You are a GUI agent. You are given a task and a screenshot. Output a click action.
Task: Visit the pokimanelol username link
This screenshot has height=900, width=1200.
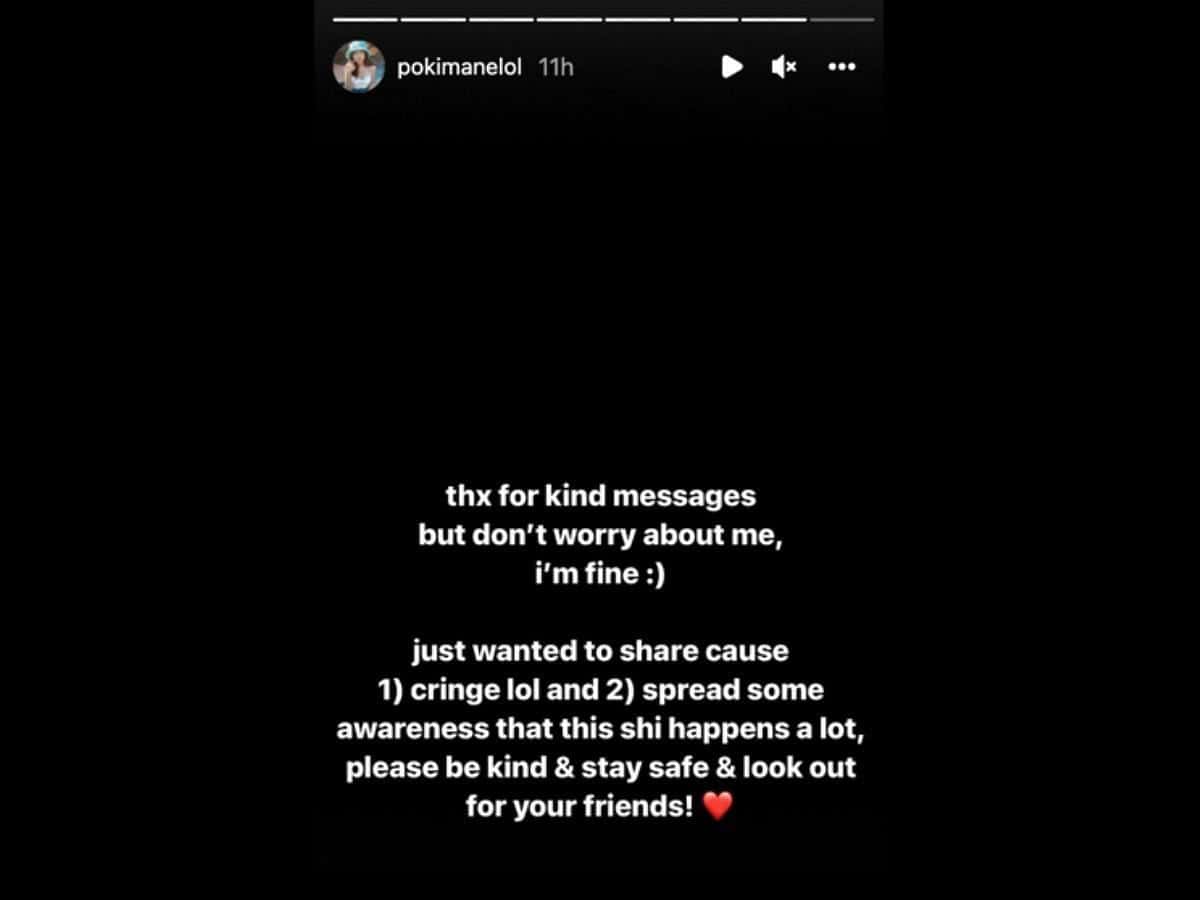coord(459,67)
